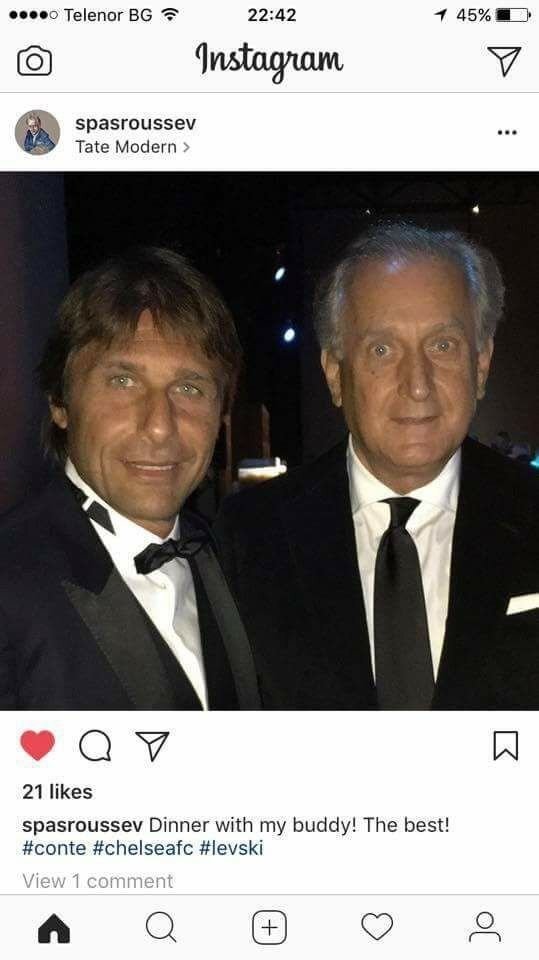The image size is (539, 960).
Task: View 1 comment on the post
Action: click(x=98, y=881)
